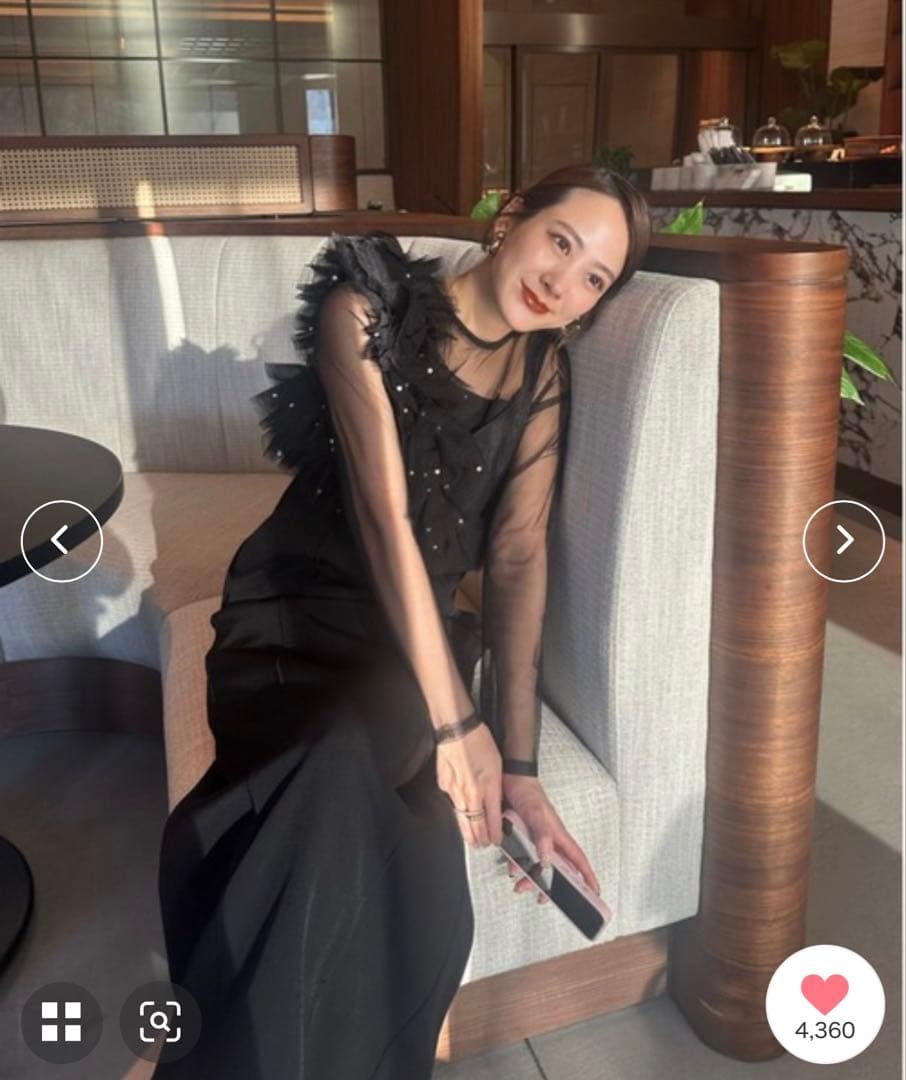Go to the next photo
Viewport: 906px width, 1080px height.
tap(843, 541)
